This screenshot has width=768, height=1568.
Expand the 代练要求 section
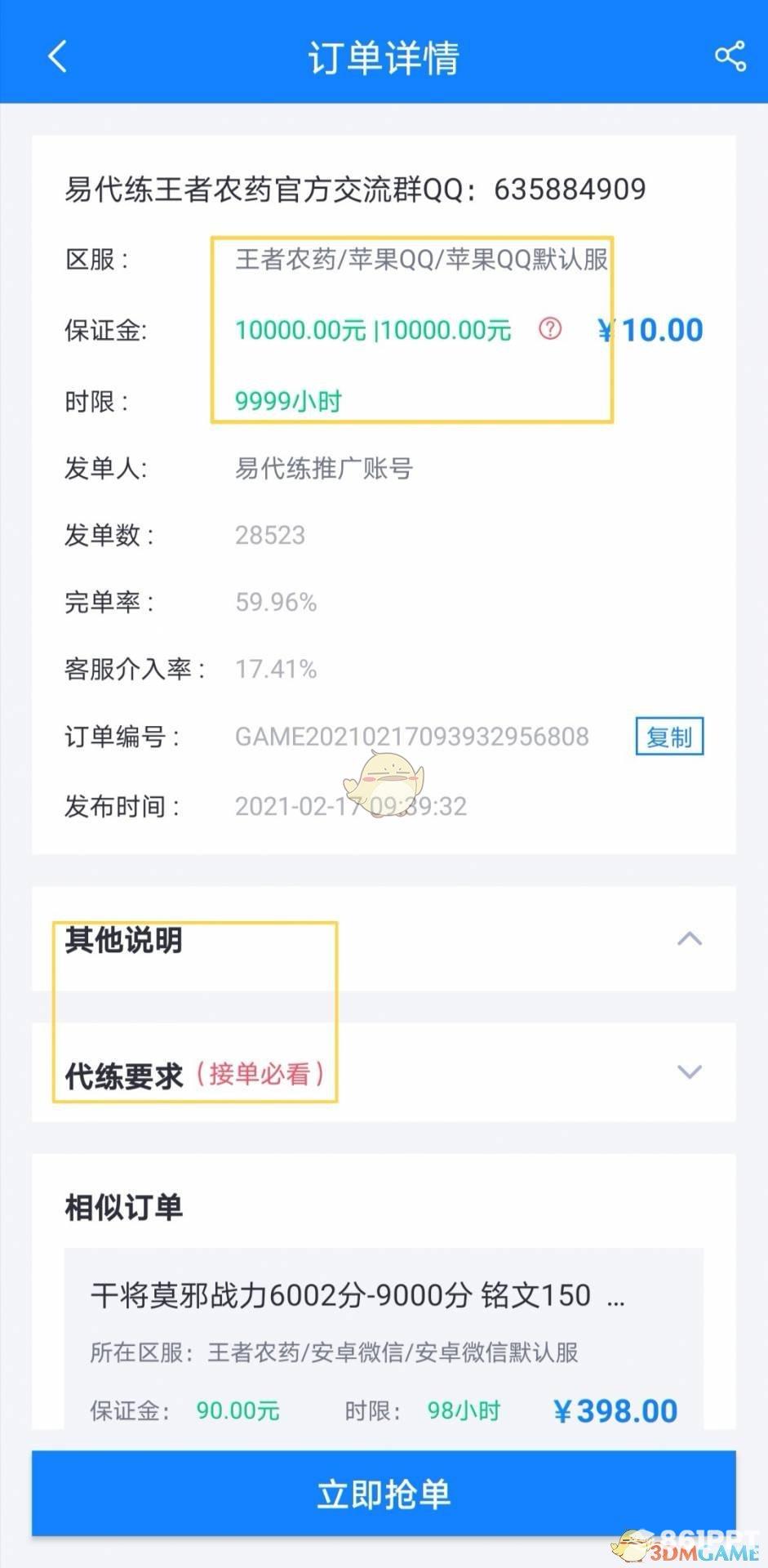point(690,1071)
